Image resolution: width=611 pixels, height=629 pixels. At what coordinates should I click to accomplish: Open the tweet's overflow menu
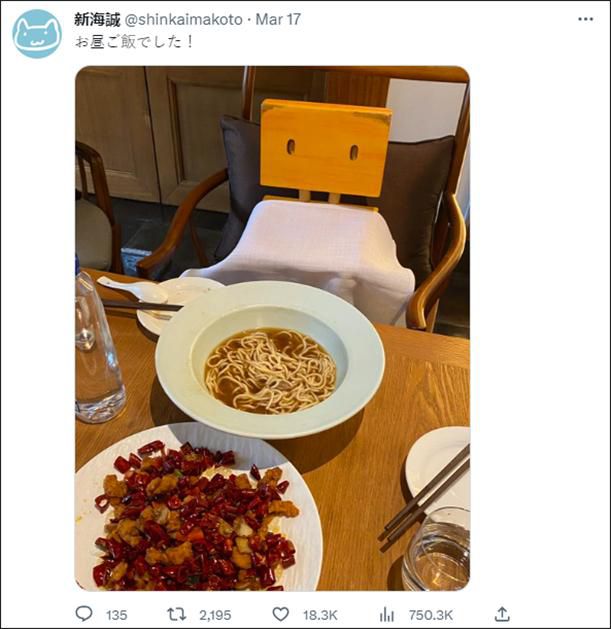click(x=585, y=19)
